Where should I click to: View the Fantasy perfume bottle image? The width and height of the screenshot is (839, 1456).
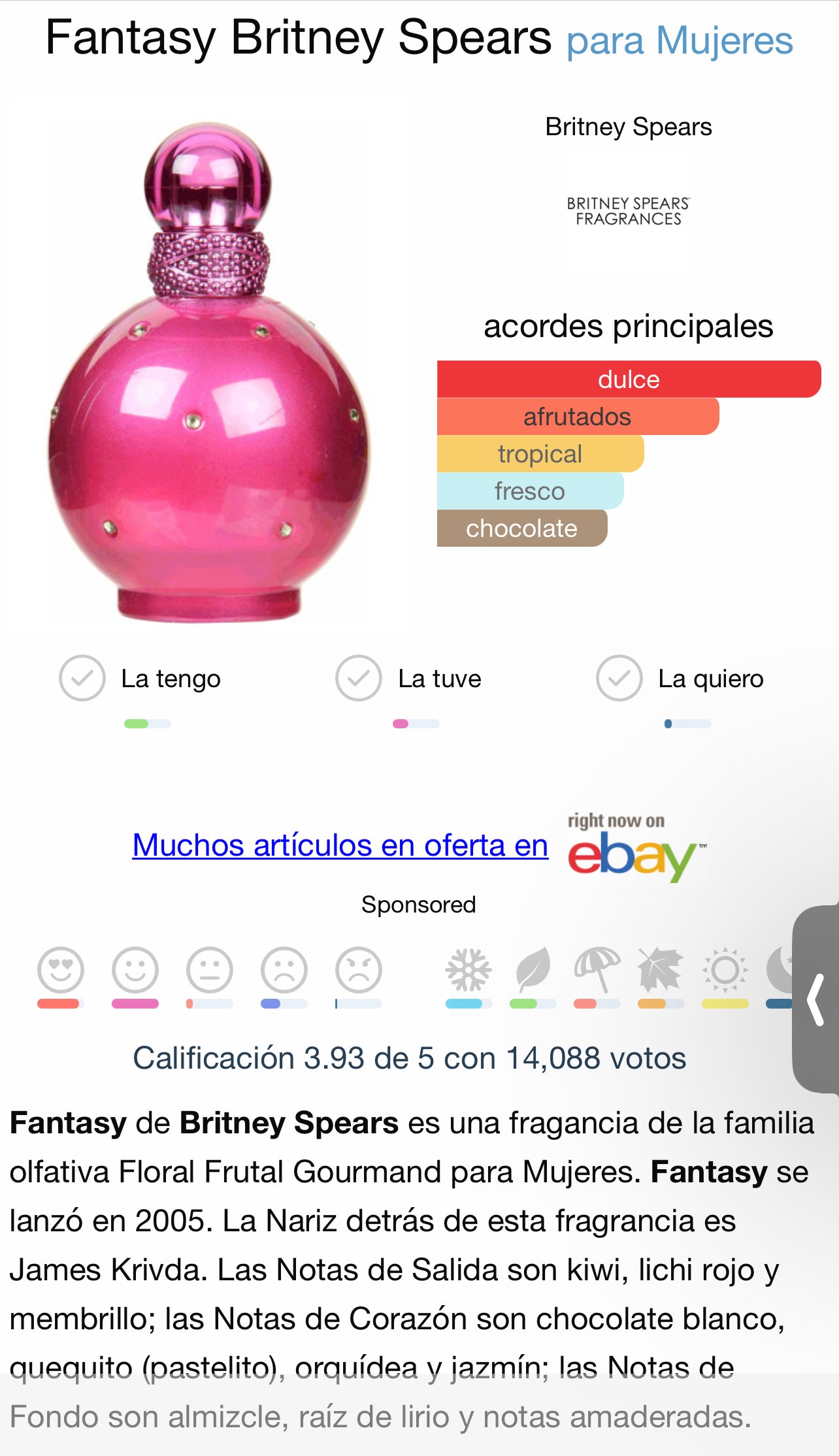208,372
